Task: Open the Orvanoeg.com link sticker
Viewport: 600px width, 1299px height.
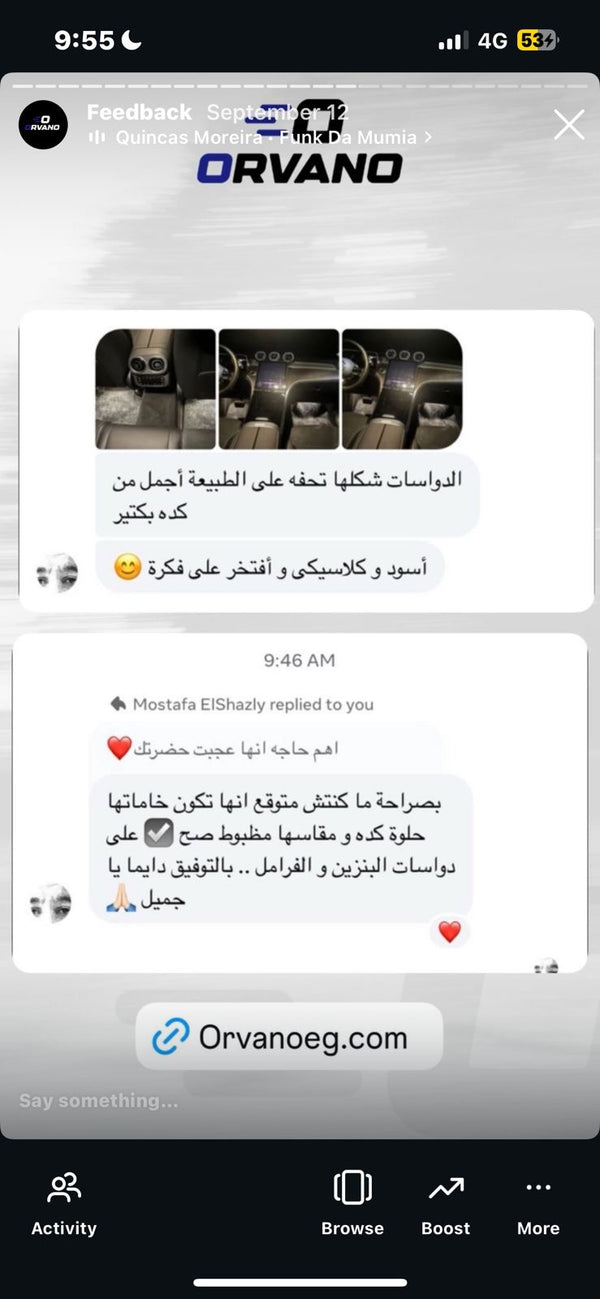Action: 289,1037
